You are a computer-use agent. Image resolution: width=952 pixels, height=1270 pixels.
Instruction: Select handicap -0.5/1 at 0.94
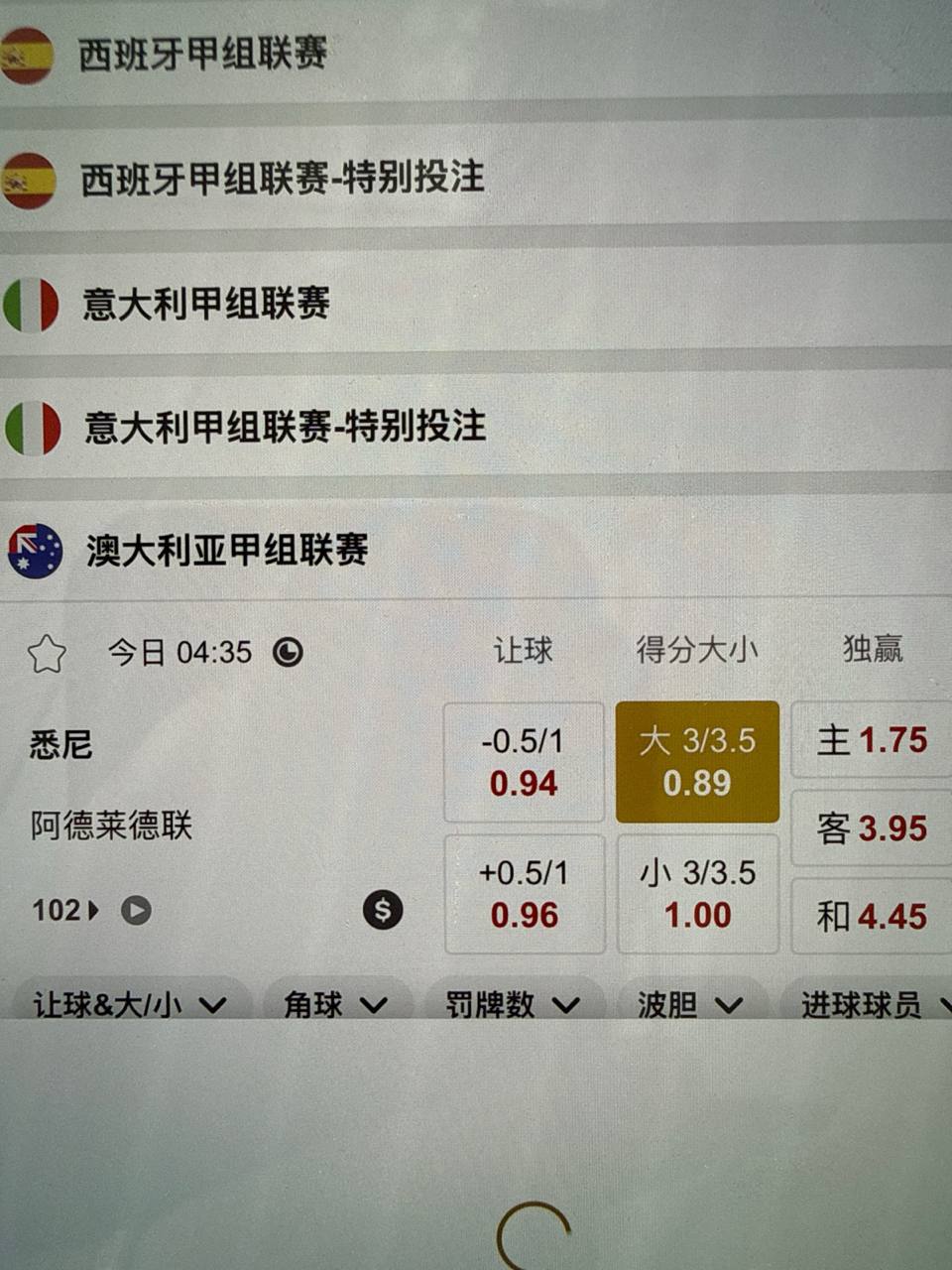[x=523, y=762]
